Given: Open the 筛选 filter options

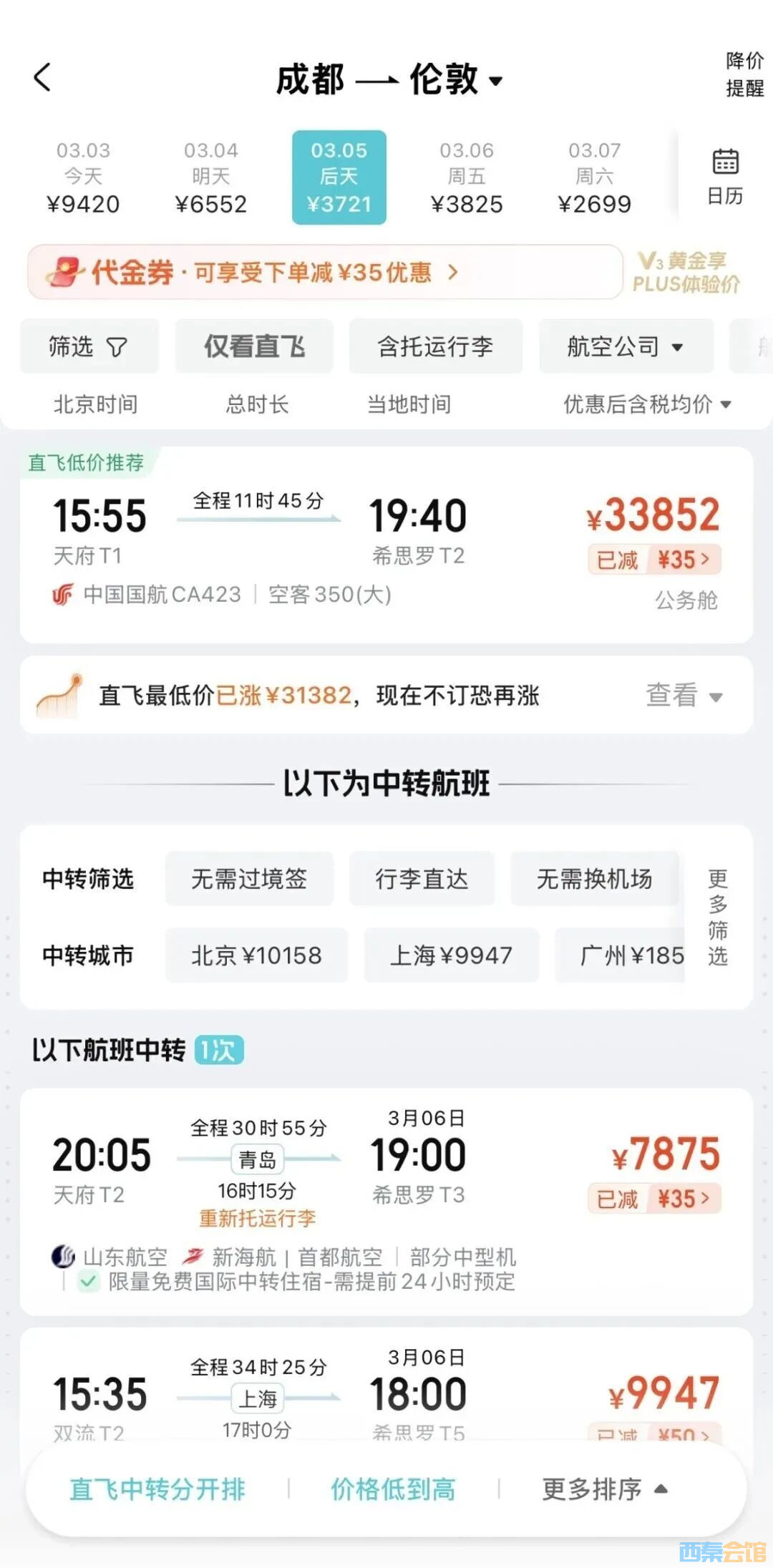Looking at the screenshot, I should pyautogui.click(x=88, y=347).
